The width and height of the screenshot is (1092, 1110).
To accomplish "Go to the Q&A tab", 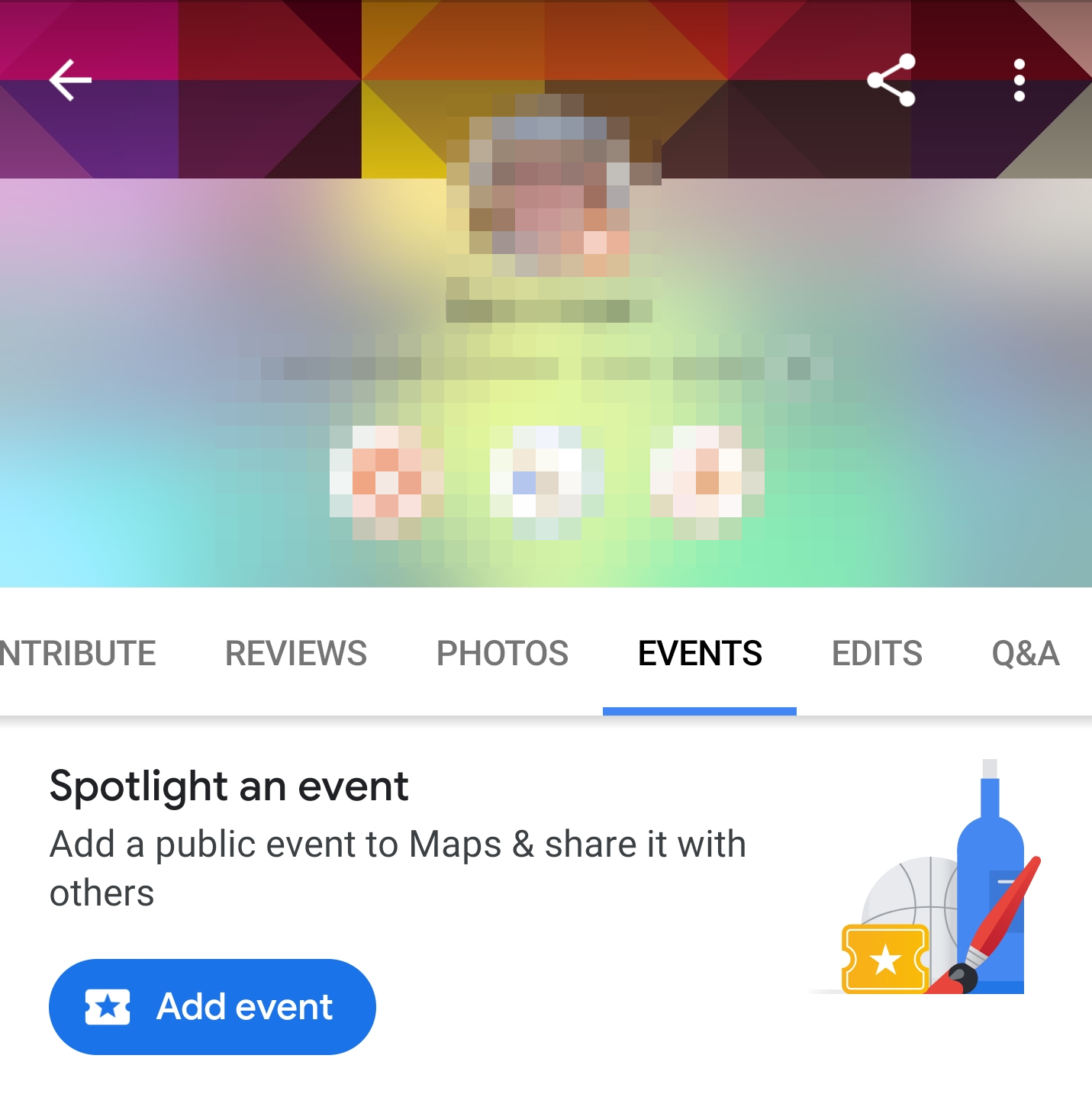I will point(1026,654).
